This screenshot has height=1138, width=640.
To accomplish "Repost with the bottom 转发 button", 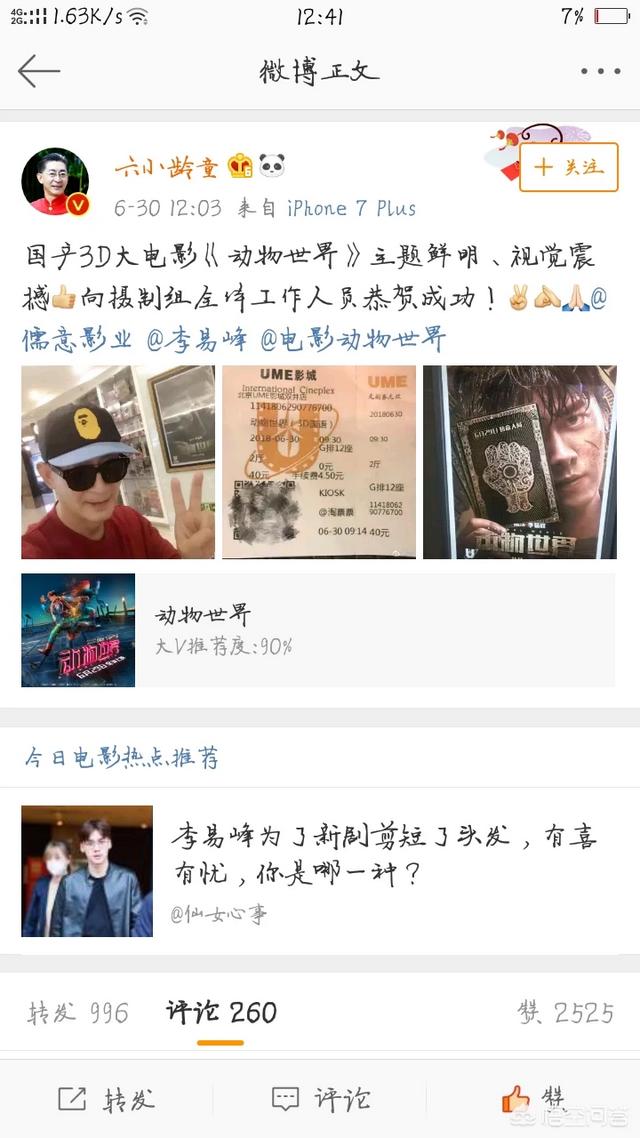I will pyautogui.click(x=106, y=1100).
